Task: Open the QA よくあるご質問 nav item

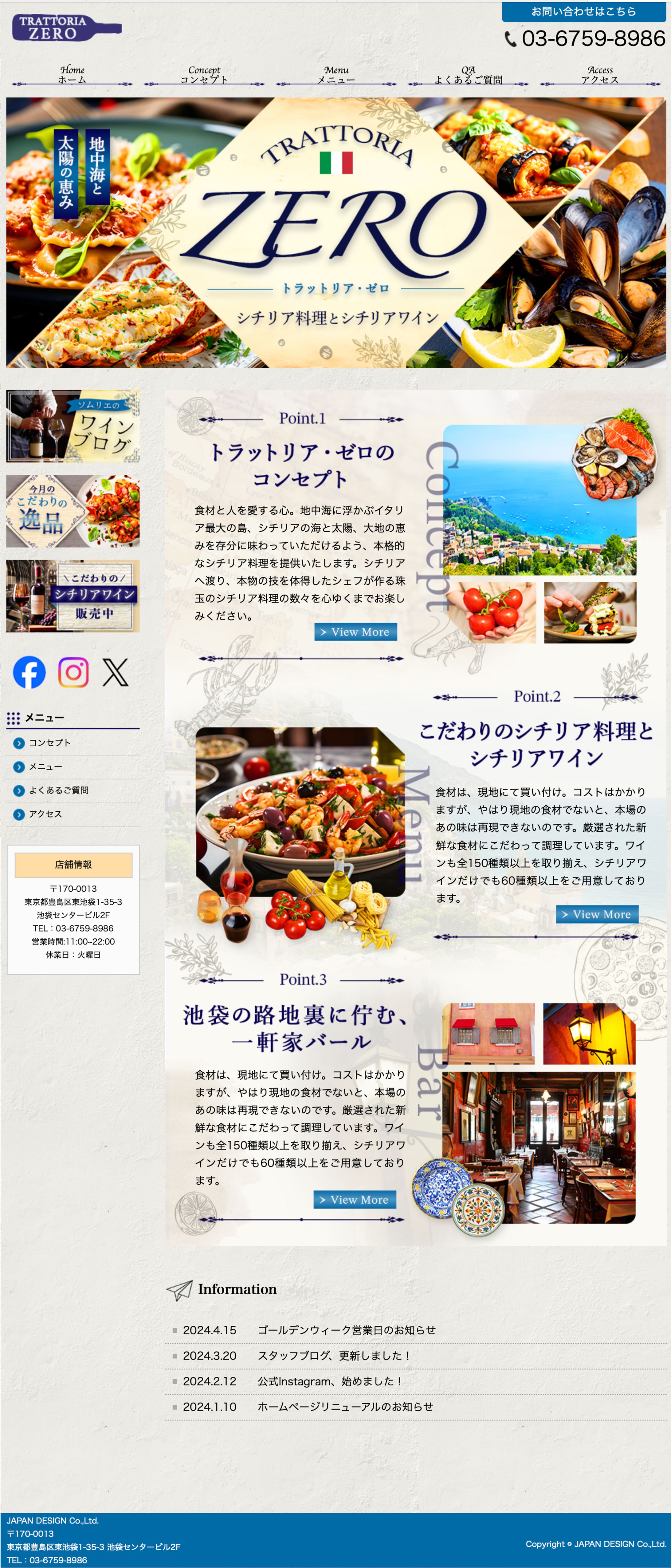Action: tap(468, 75)
